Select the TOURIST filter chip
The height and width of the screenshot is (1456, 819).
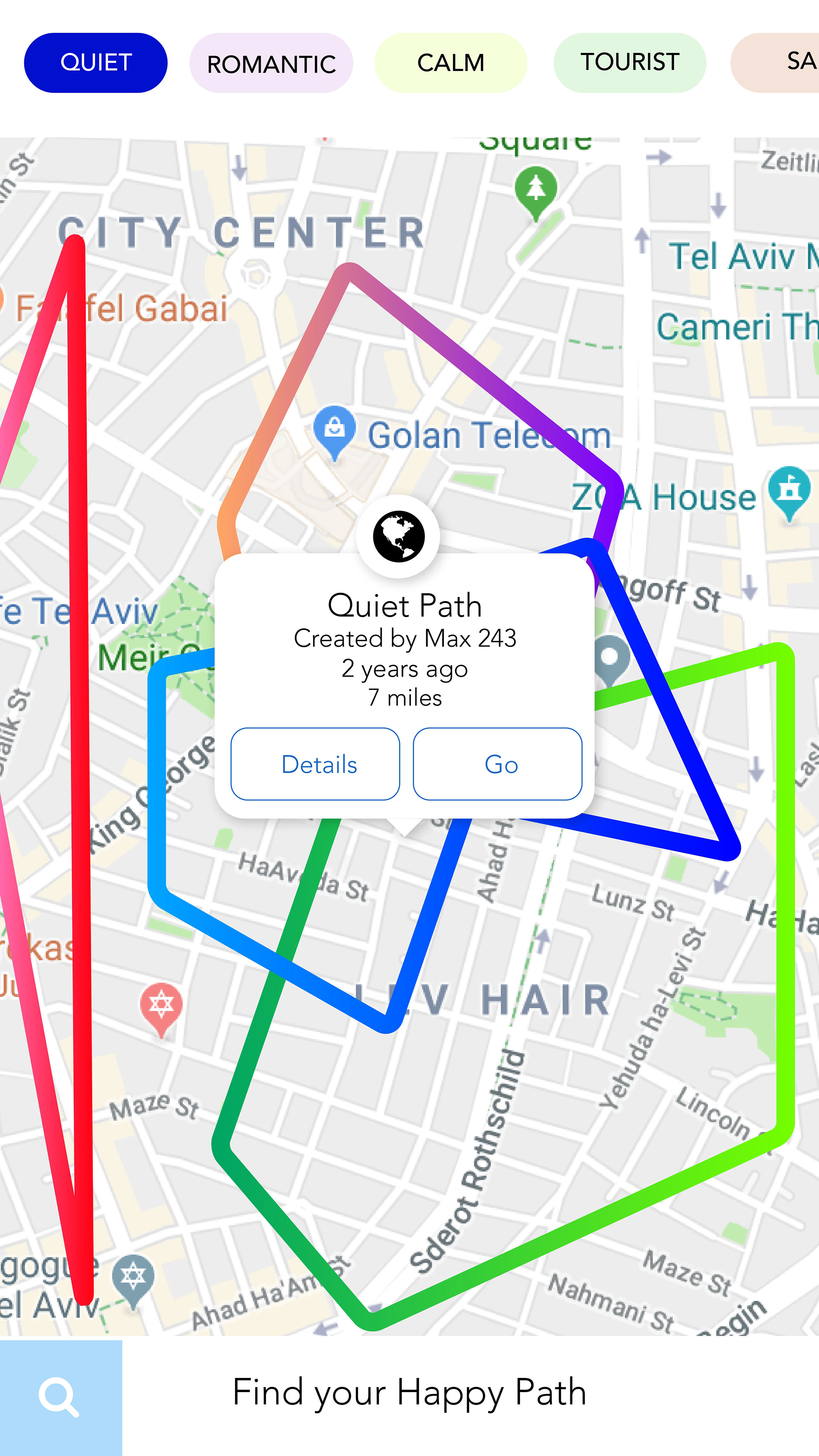tap(630, 63)
